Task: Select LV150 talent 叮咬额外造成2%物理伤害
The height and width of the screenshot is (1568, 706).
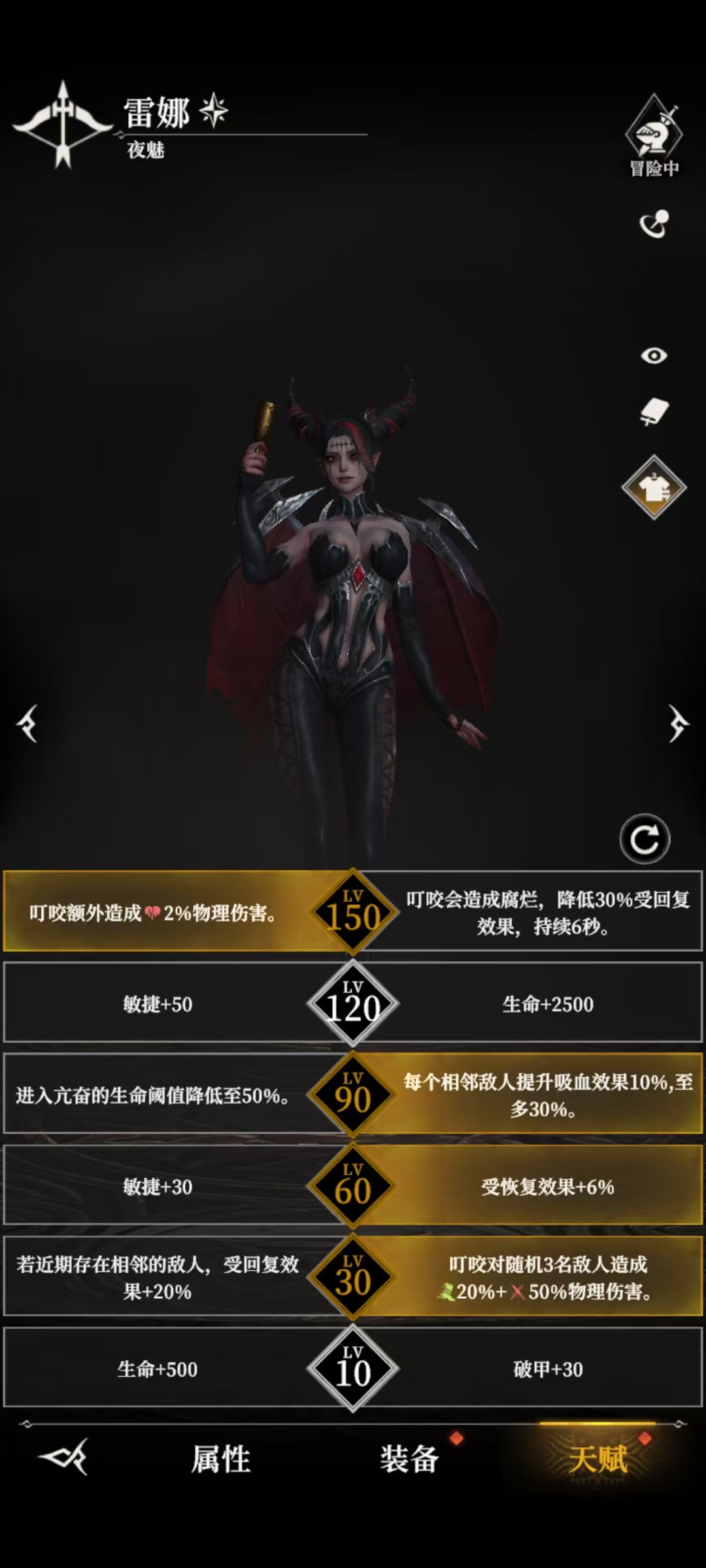Action: pyautogui.click(x=157, y=912)
